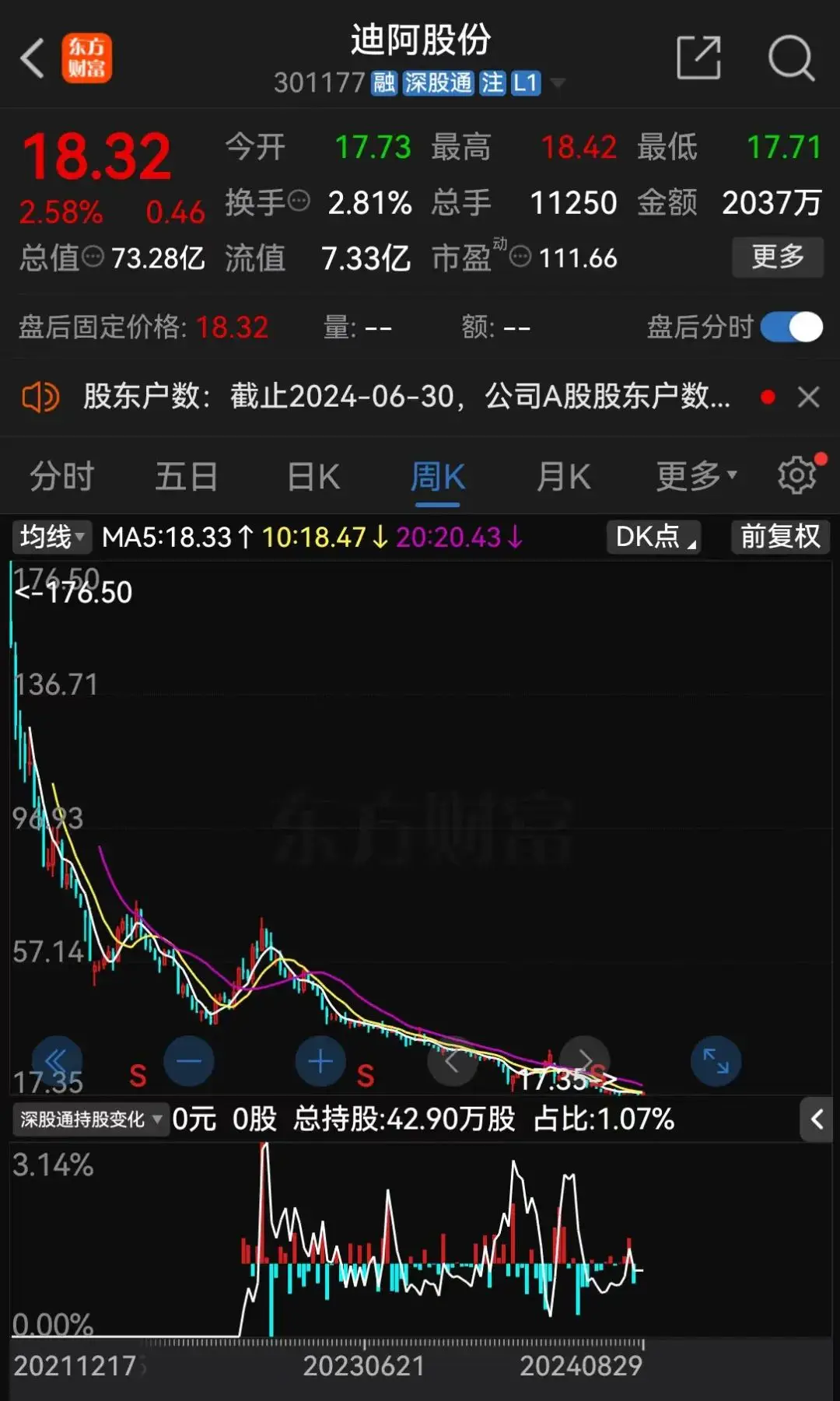
Task: Toggle the 盘后分时 switch
Action: 791,327
